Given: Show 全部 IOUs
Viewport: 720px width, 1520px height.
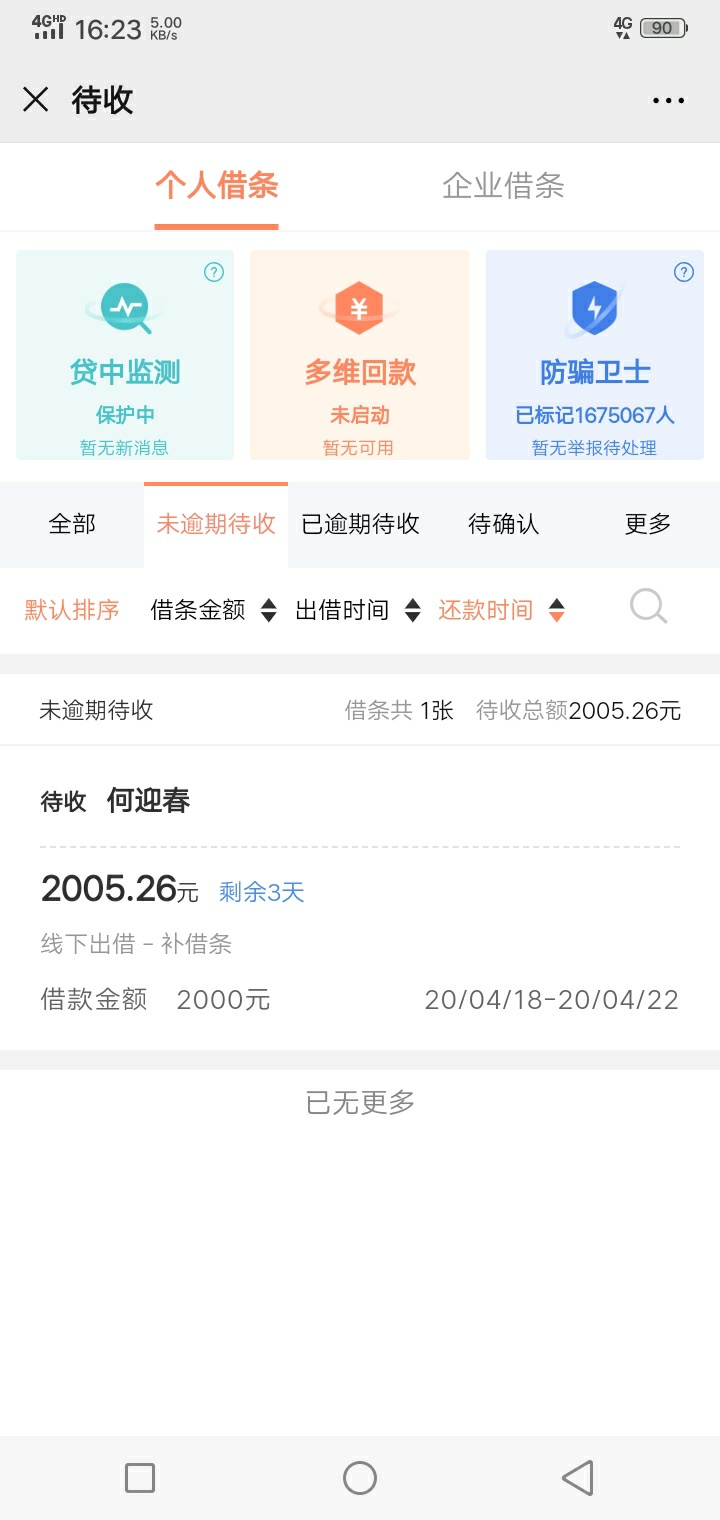Looking at the screenshot, I should [x=72, y=524].
